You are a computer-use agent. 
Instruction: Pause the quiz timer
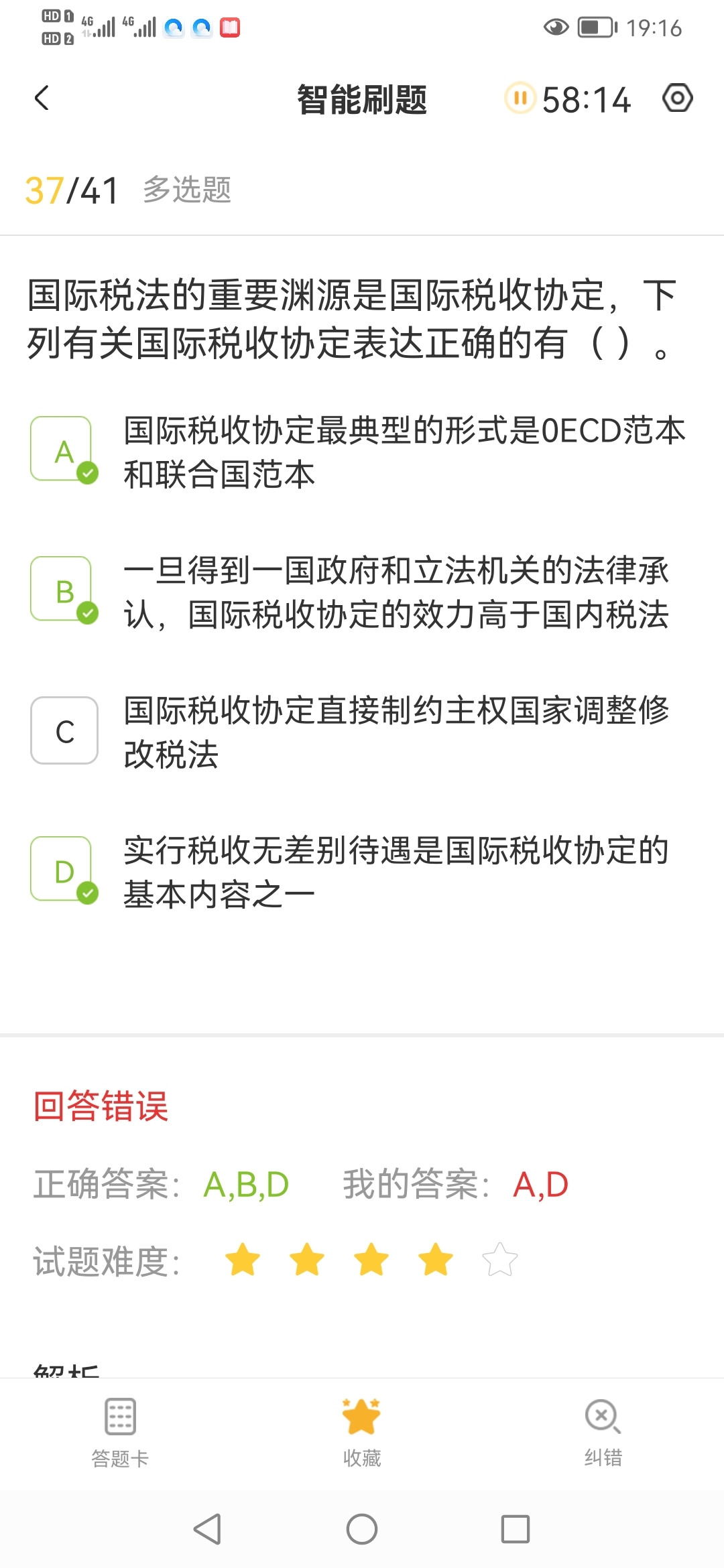click(520, 99)
